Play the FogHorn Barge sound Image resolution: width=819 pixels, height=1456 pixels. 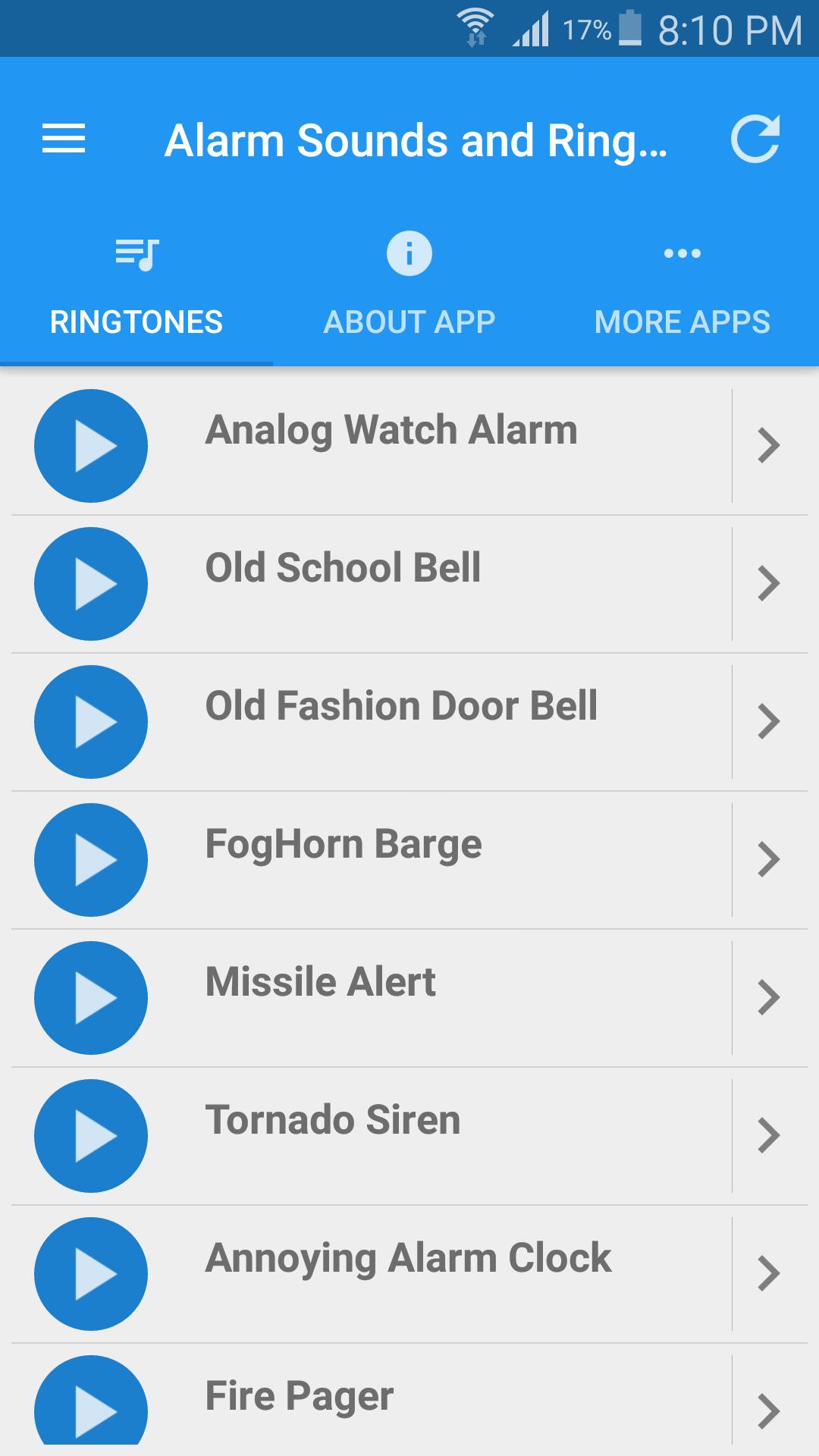coord(91,860)
